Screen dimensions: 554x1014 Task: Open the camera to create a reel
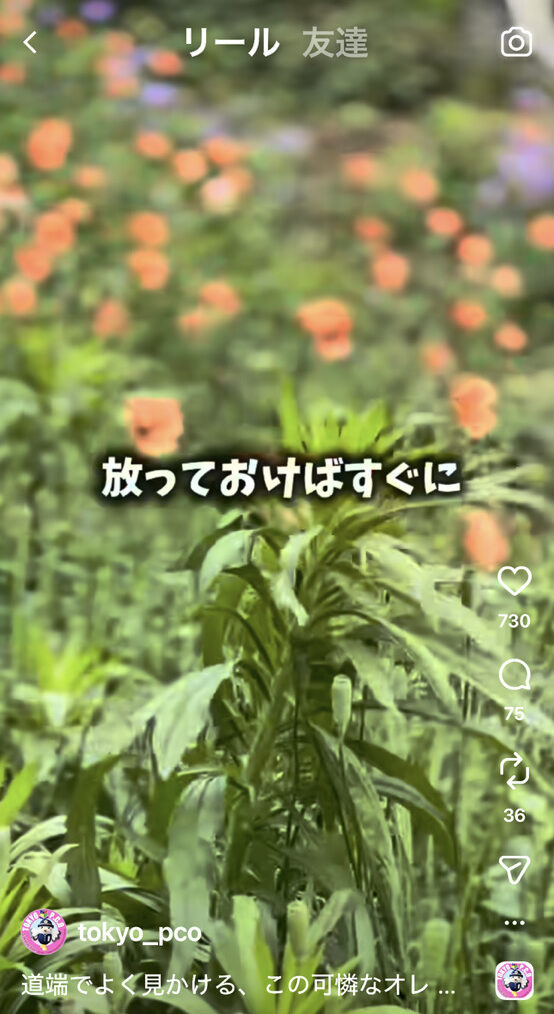(517, 43)
